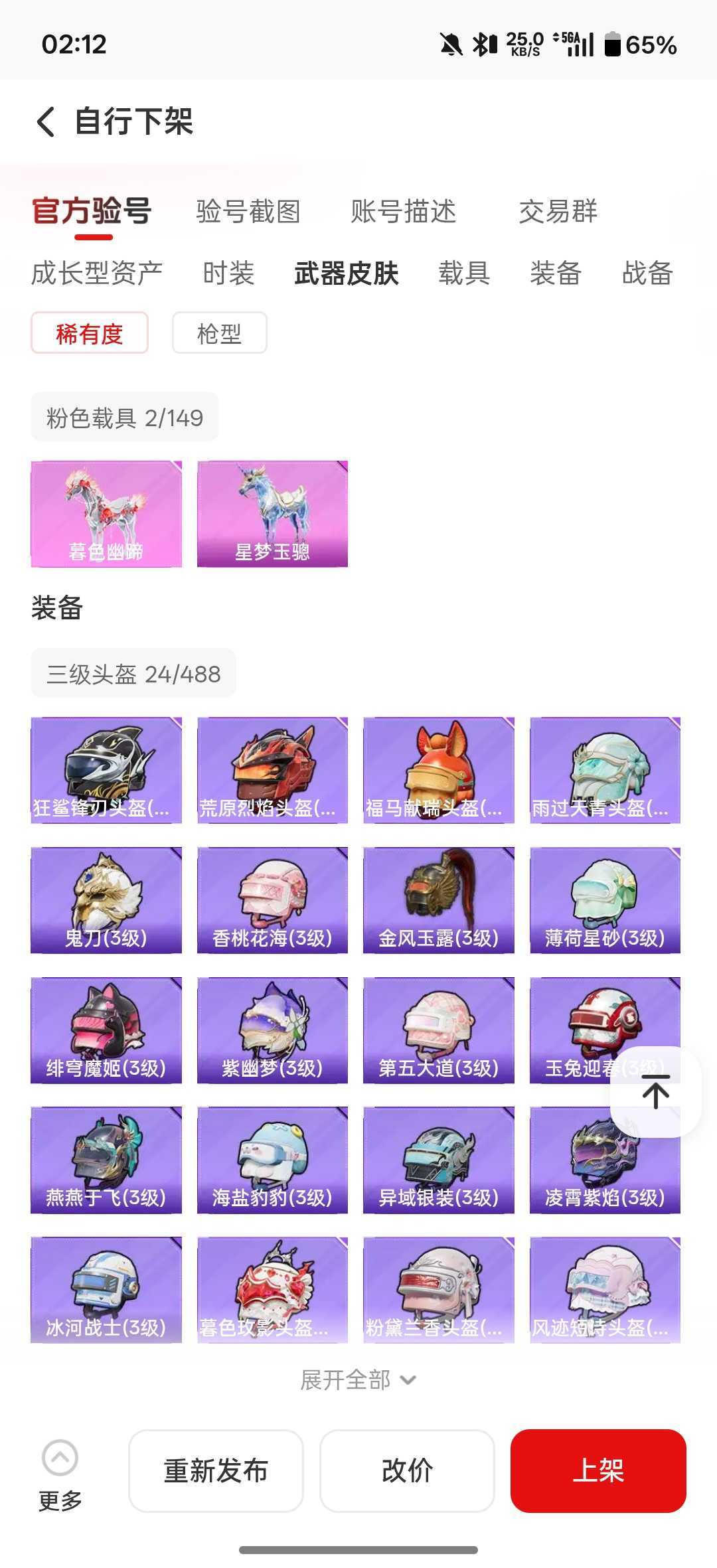The image size is (717, 1568).
Task: Open the 鬼刀 level 3 helmet
Action: (107, 900)
